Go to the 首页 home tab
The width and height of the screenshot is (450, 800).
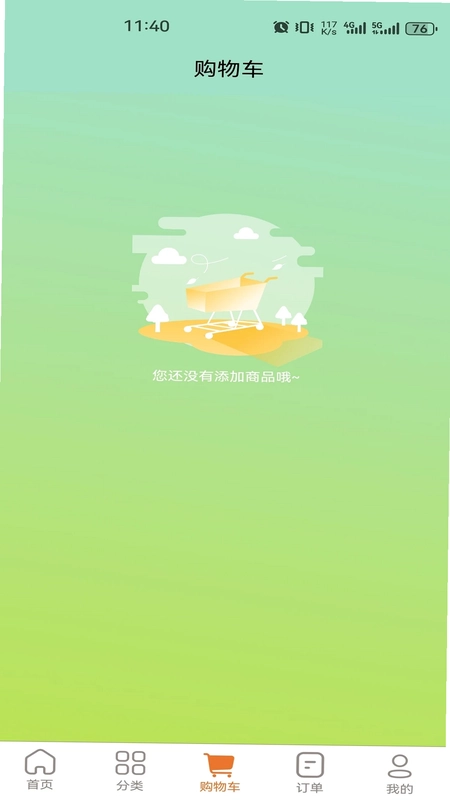coord(40,770)
